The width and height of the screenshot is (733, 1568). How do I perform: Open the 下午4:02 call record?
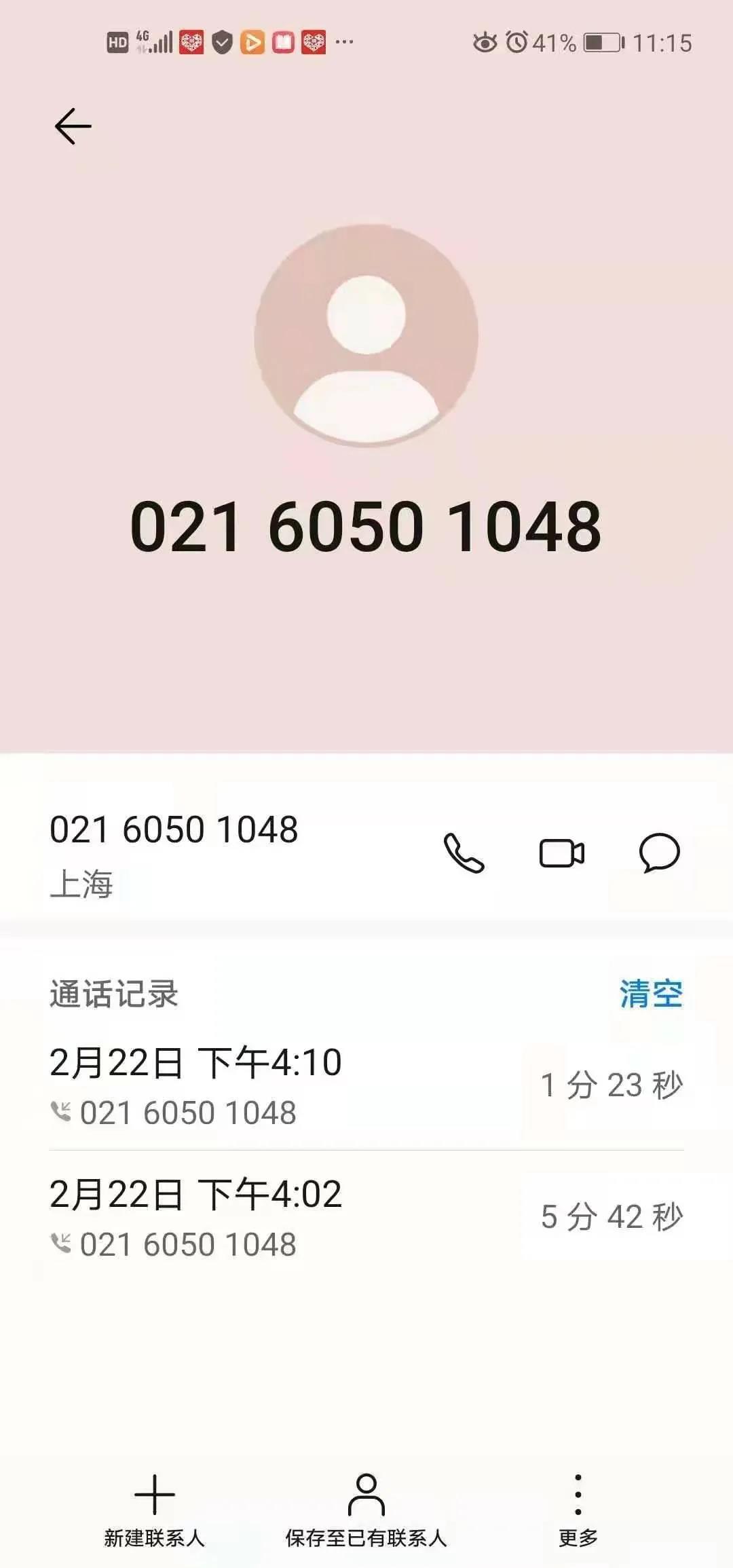(366, 1217)
